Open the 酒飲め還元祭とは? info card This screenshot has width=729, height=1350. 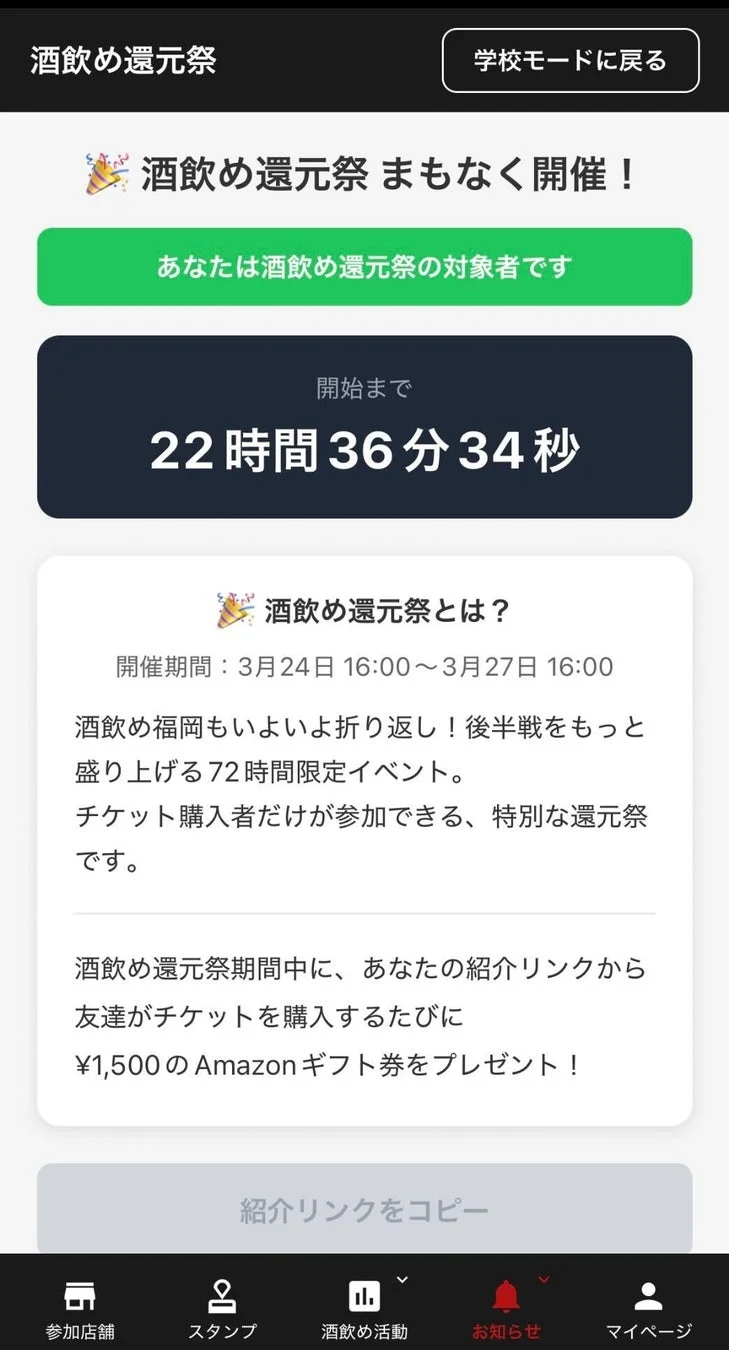point(364,840)
